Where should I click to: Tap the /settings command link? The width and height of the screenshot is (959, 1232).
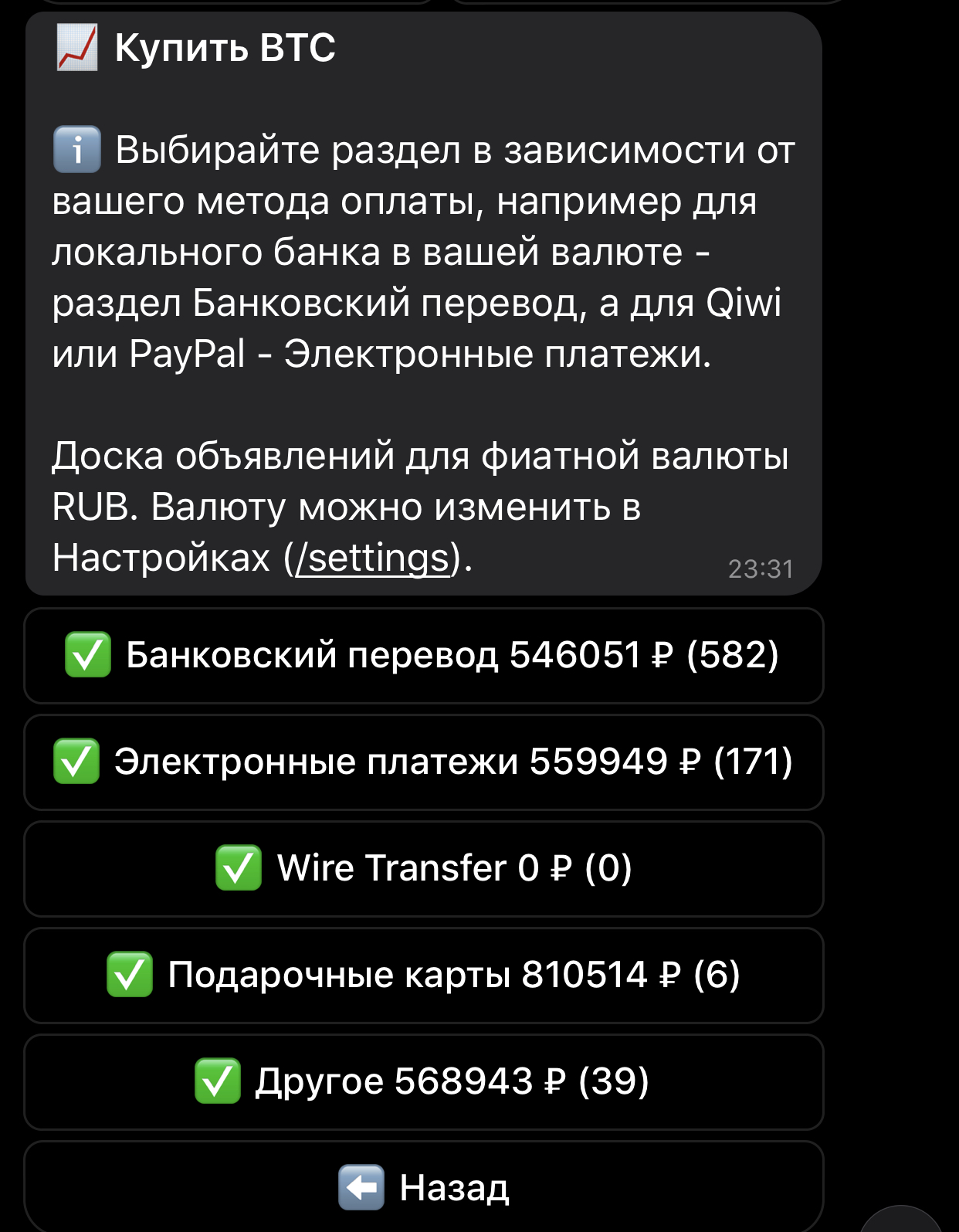tap(373, 558)
